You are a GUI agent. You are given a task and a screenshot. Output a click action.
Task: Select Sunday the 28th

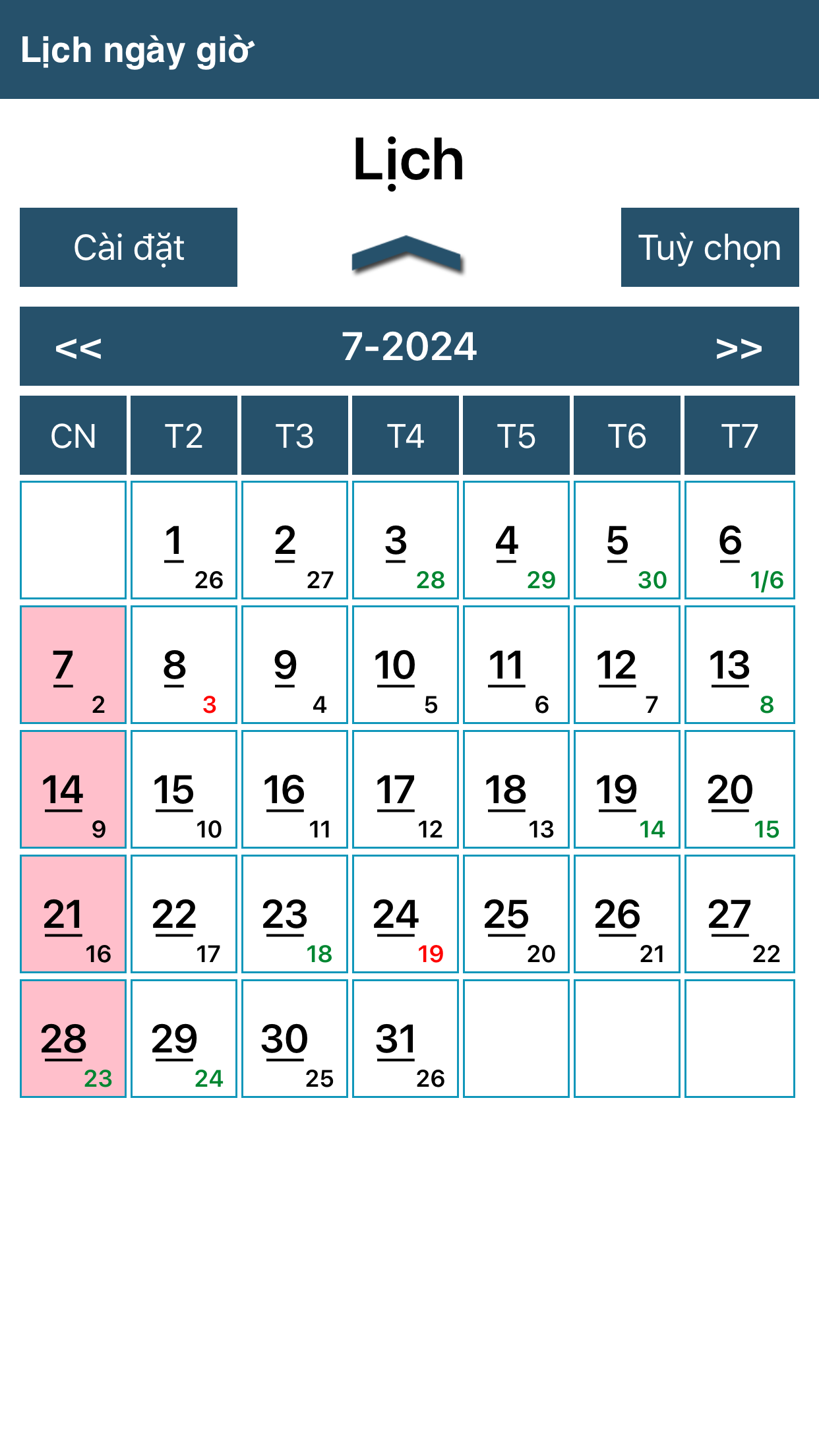pos(73,1039)
